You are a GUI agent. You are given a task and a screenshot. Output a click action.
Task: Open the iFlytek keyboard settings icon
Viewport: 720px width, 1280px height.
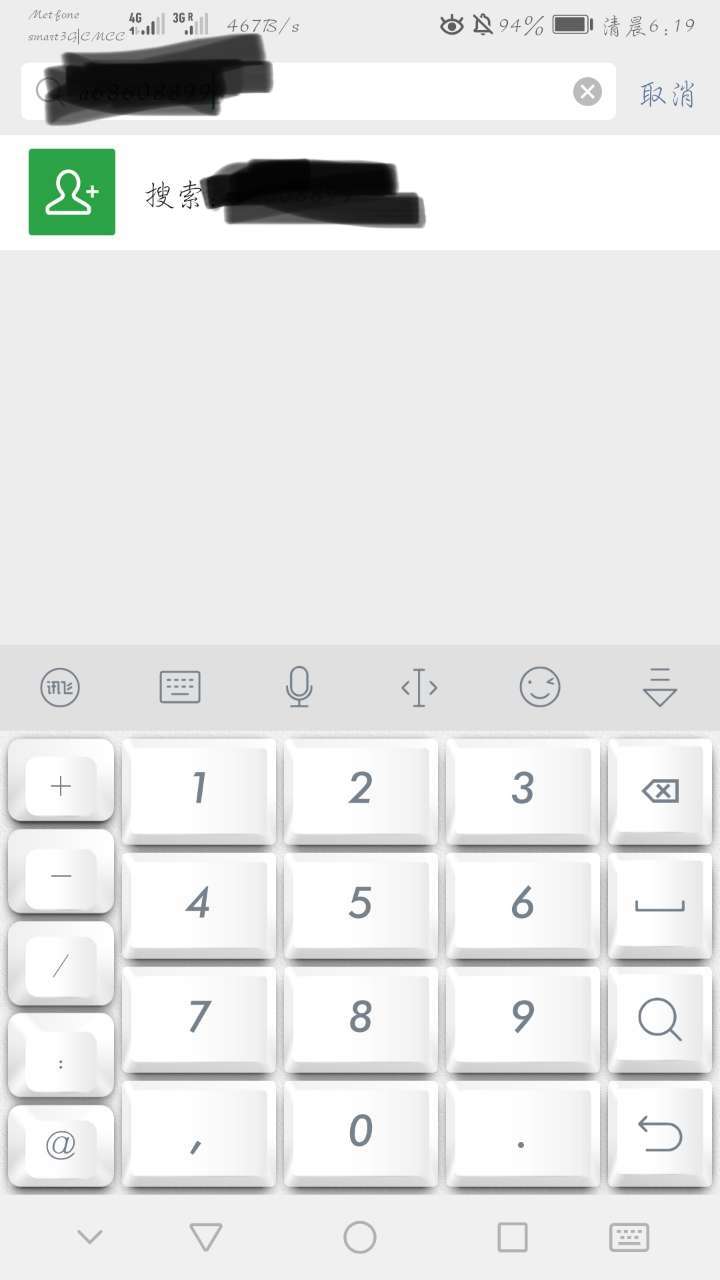pyautogui.click(x=60, y=687)
